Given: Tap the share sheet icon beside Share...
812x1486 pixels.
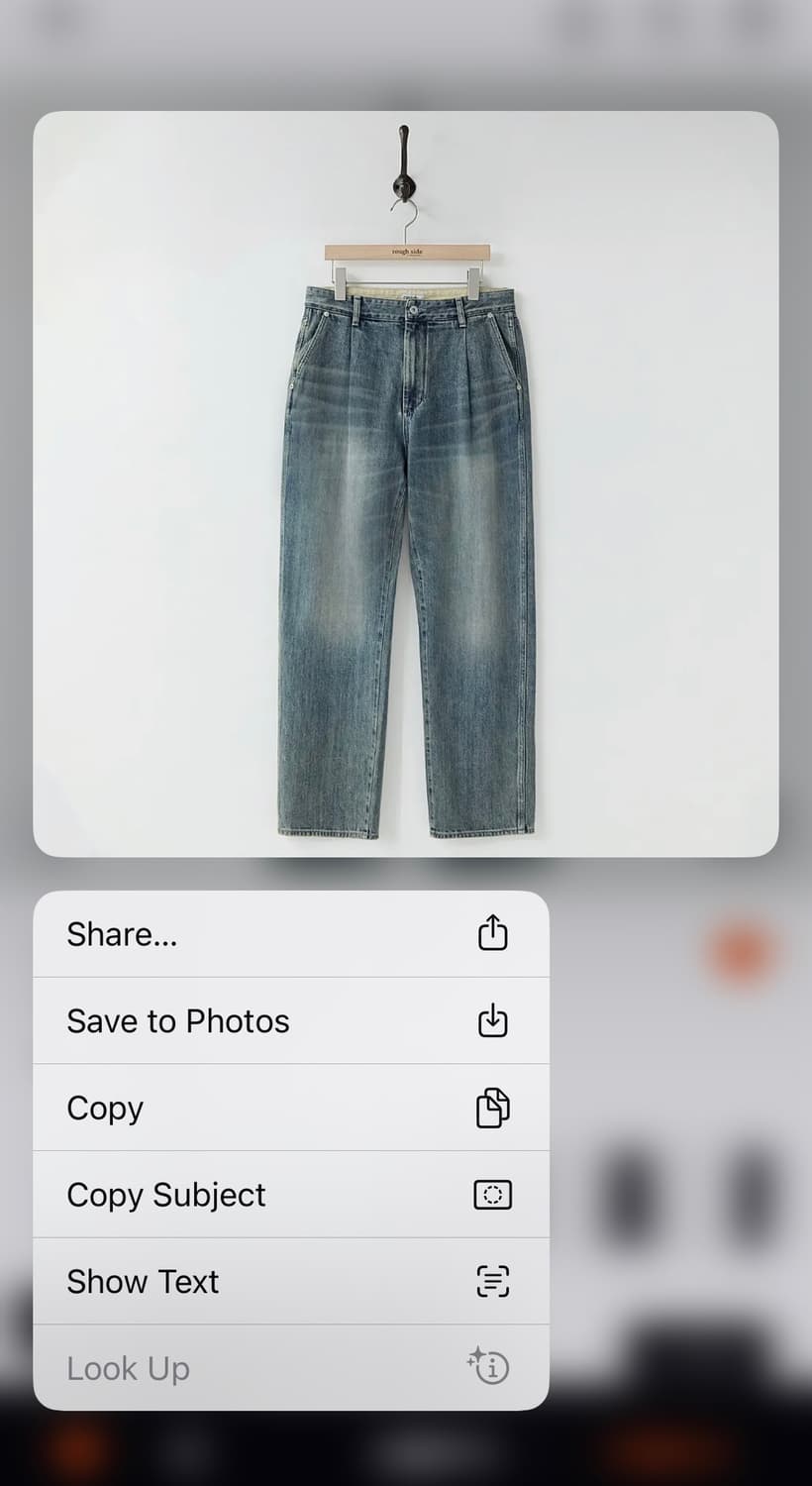Looking at the screenshot, I should pos(492,932).
